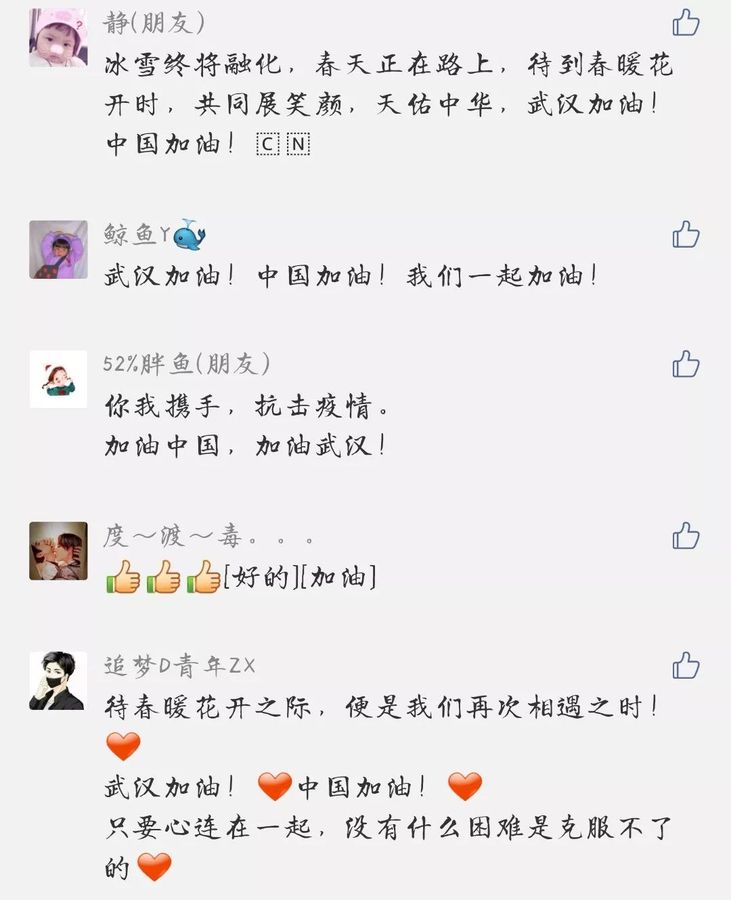Like the comment from 52%胖鱼(朋友)
This screenshot has width=731, height=900.
coord(686,364)
